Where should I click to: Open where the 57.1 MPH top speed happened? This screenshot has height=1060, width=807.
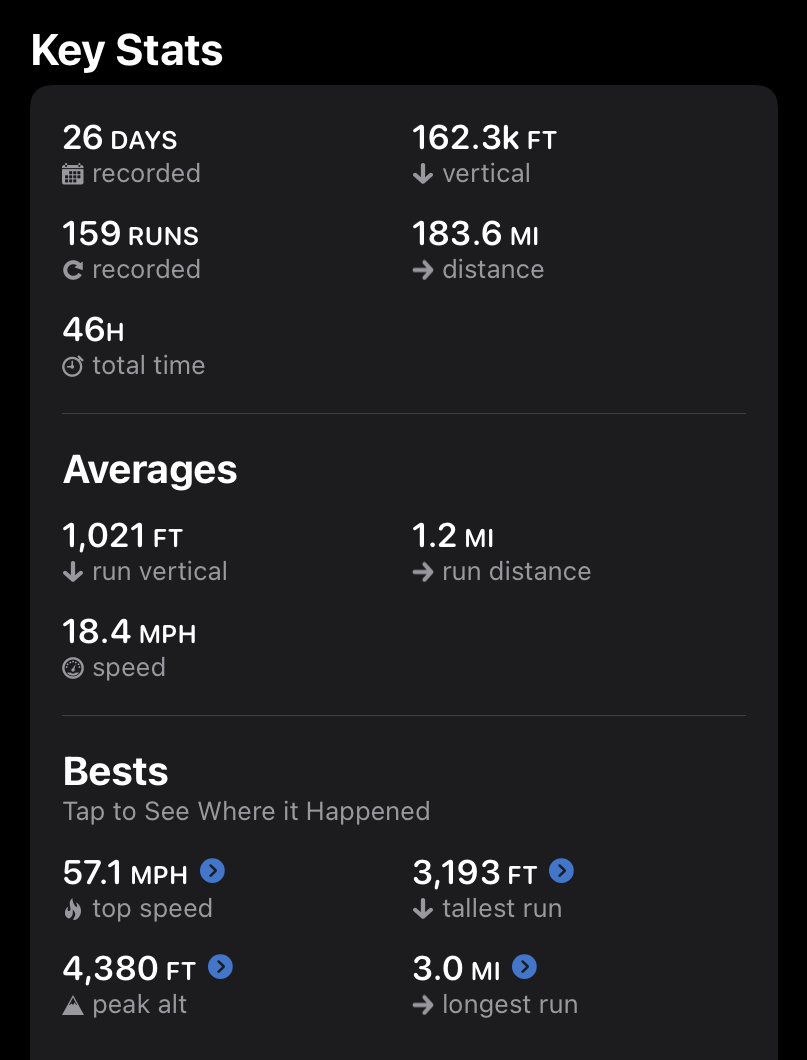coord(212,872)
